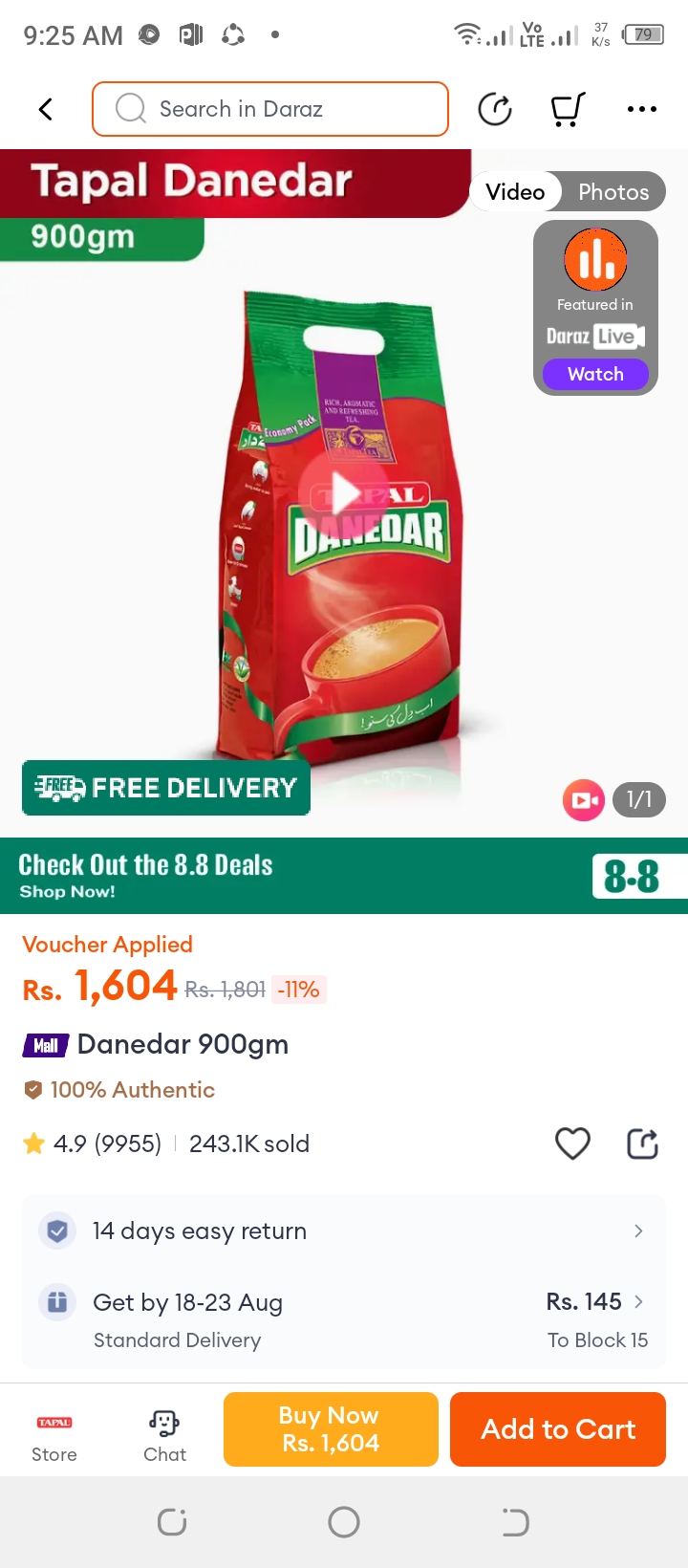Tap the pink video camera icon

(583, 800)
